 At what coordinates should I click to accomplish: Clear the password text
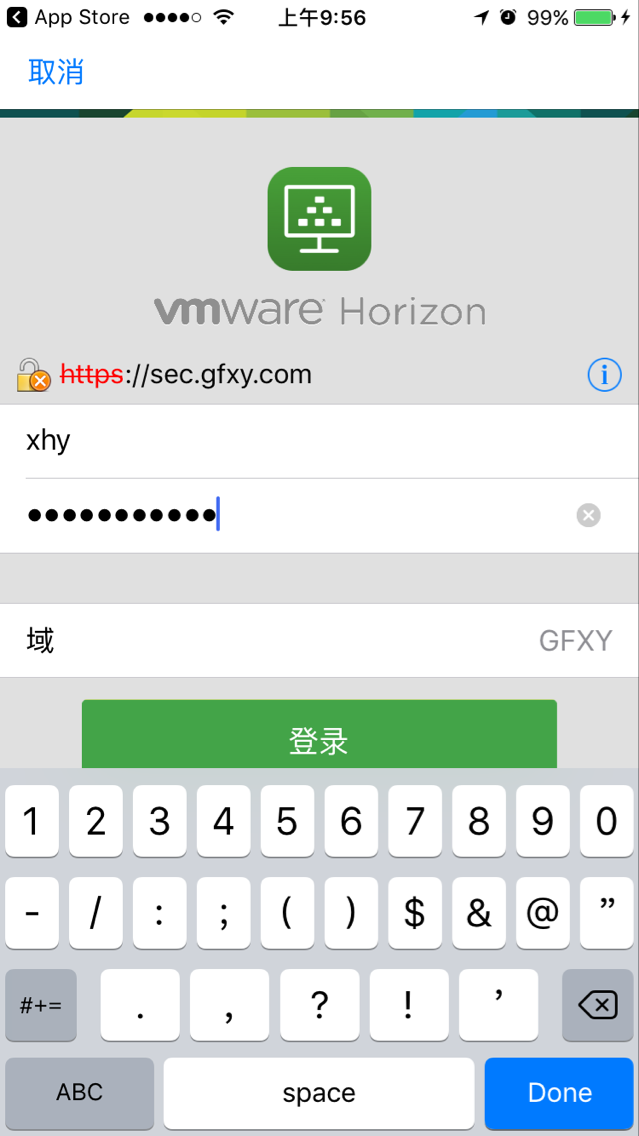(588, 515)
